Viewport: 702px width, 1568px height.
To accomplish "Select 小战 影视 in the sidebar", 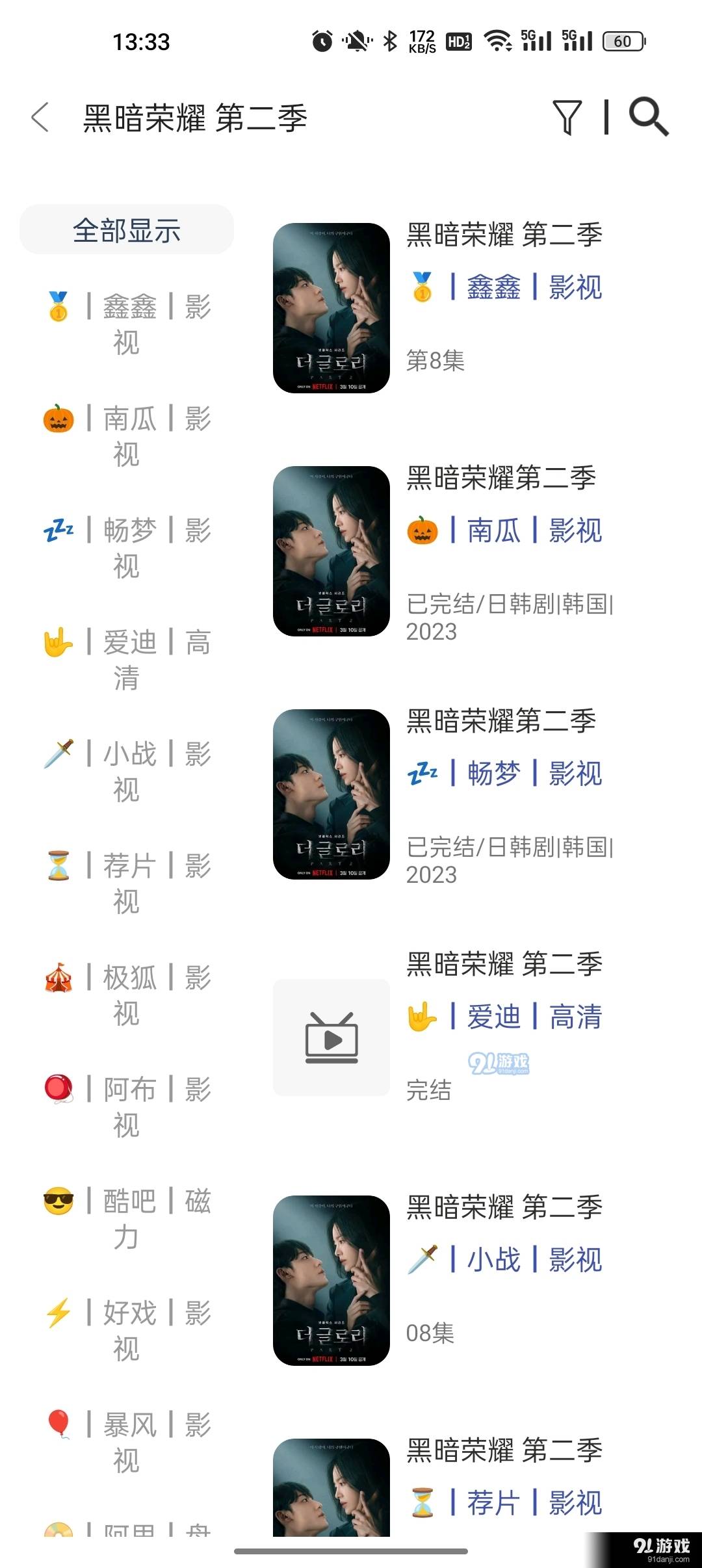I will click(x=127, y=771).
